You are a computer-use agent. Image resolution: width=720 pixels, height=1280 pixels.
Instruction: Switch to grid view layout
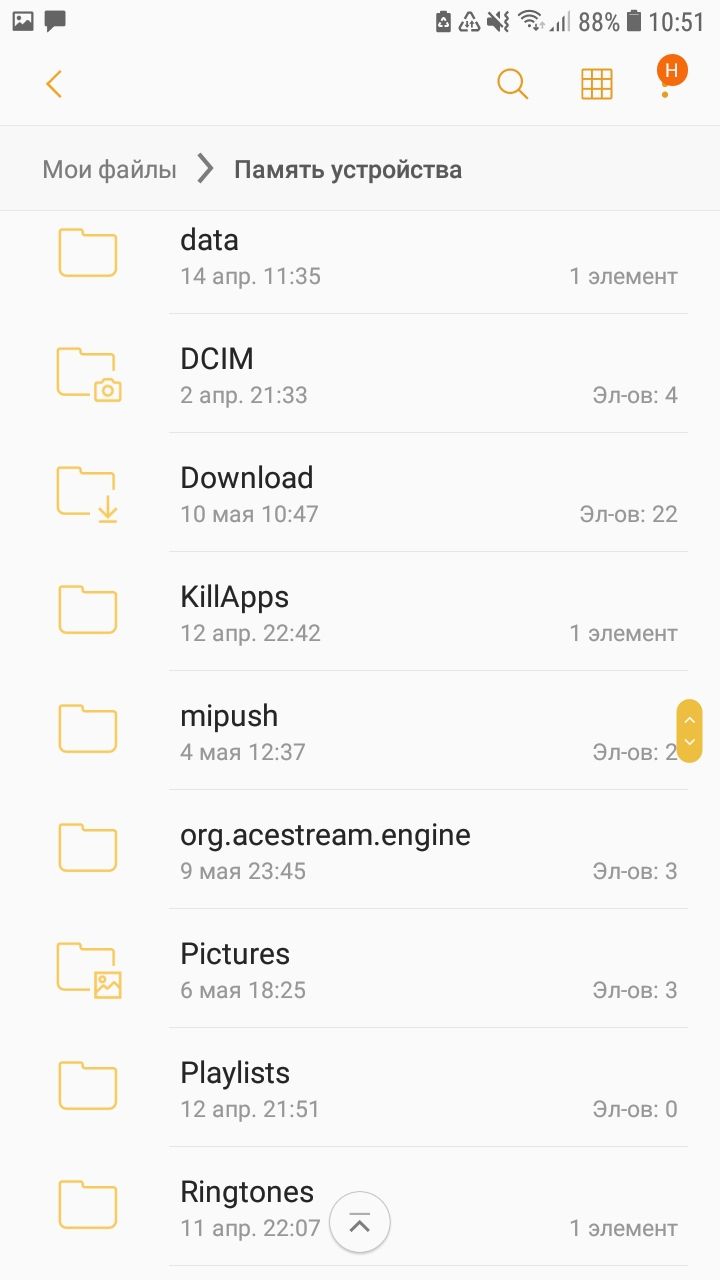coord(597,84)
